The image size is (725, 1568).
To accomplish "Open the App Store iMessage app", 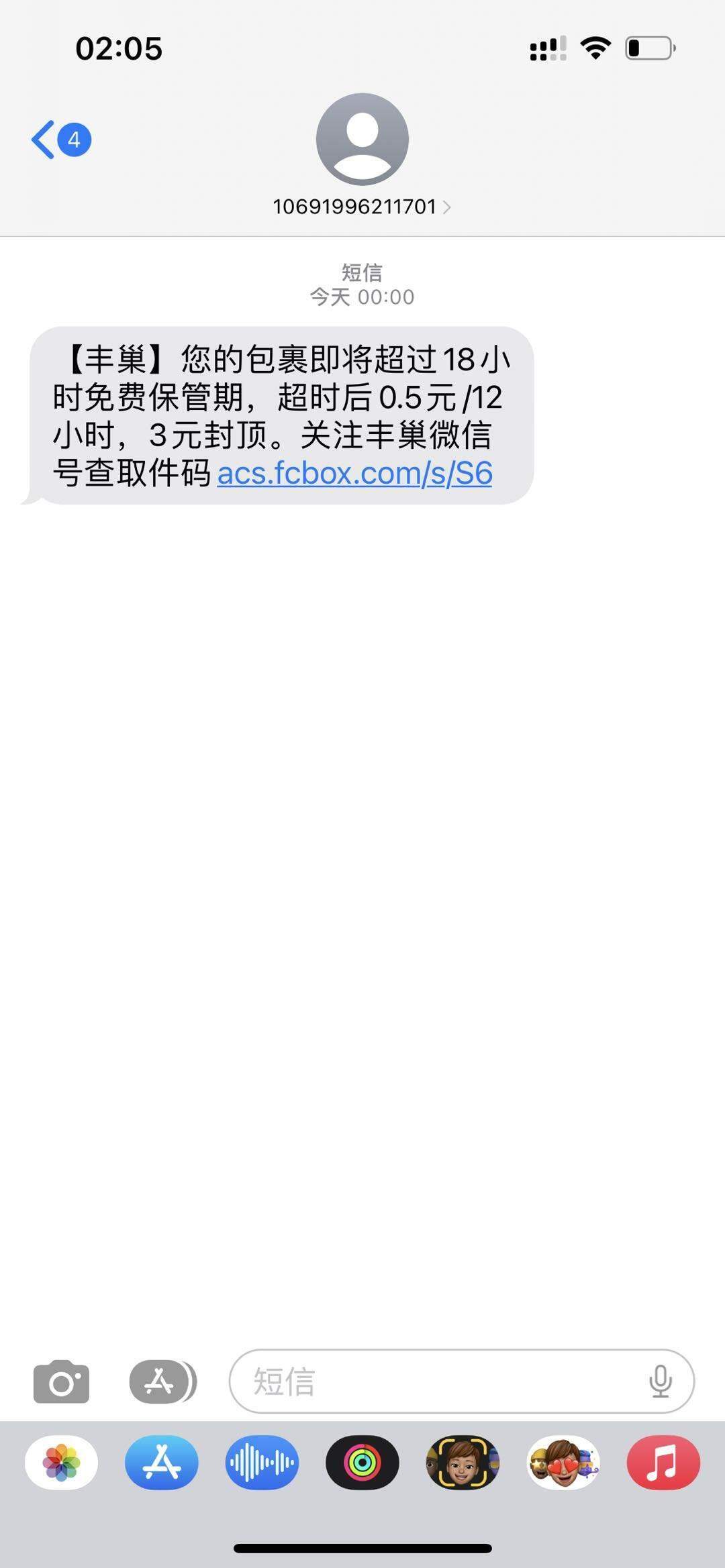I will 162,1462.
